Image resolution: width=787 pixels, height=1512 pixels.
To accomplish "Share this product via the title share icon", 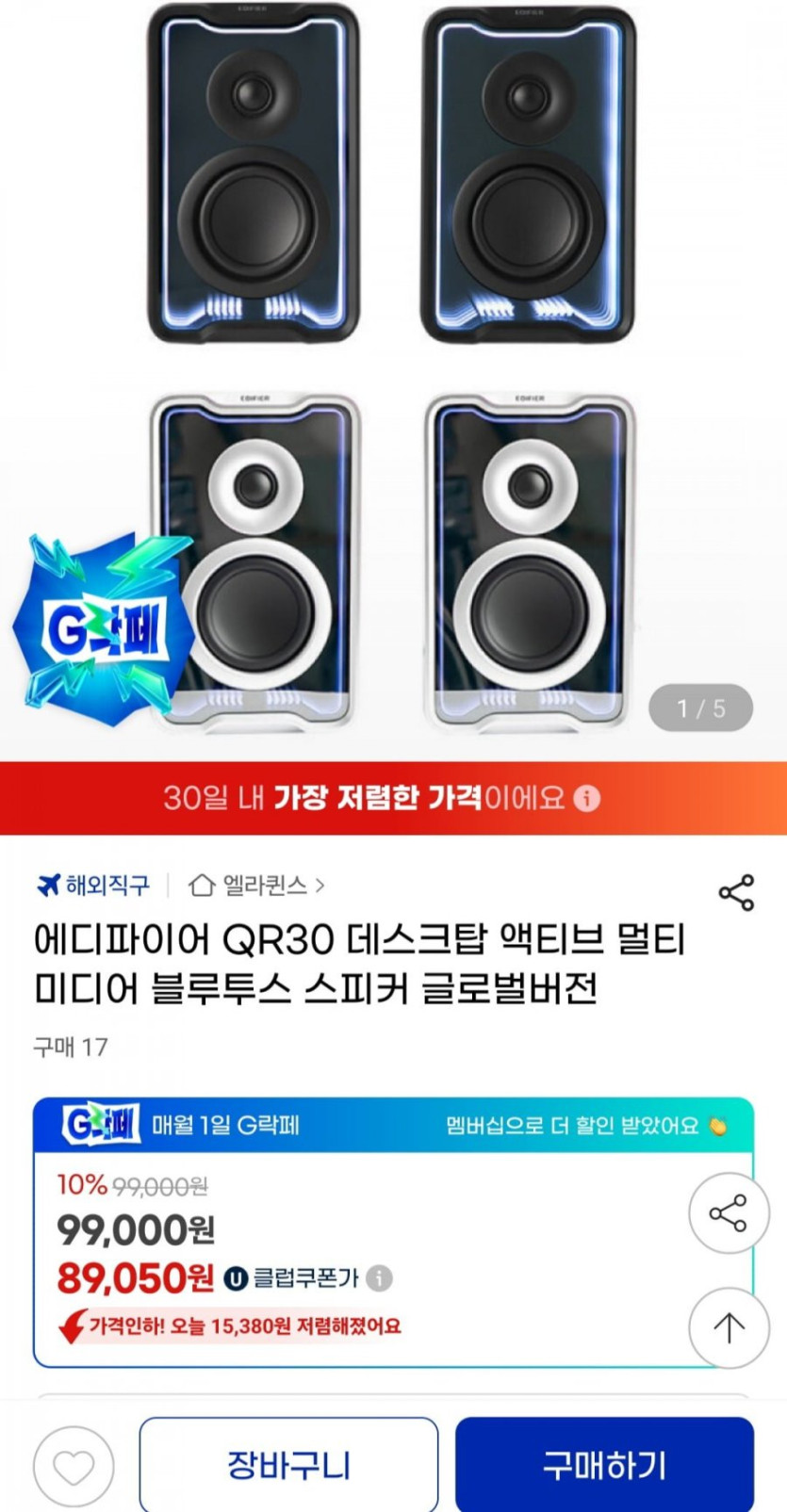I will coord(736,892).
